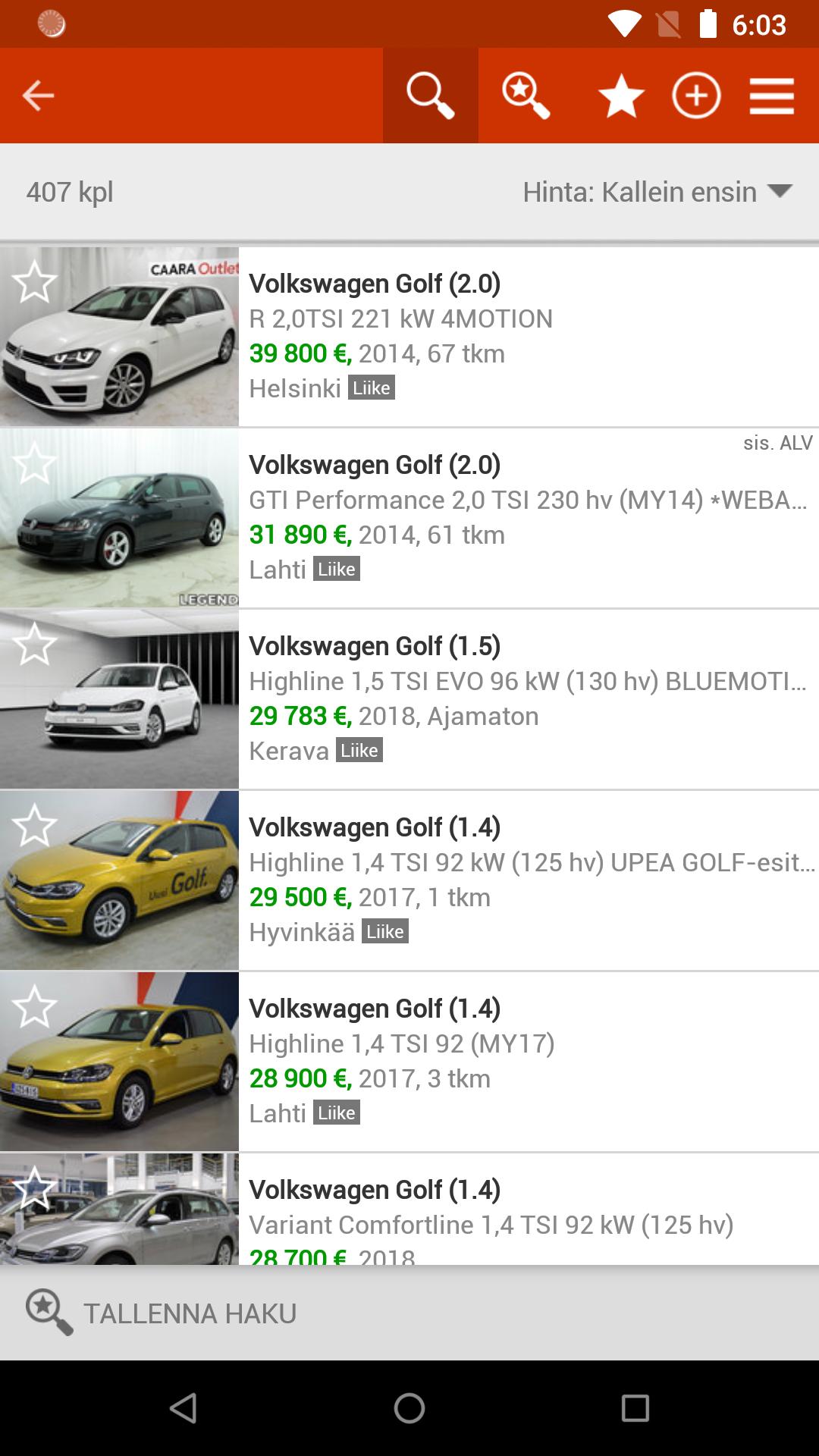
Task: Tap the system home button
Action: pos(409,1408)
